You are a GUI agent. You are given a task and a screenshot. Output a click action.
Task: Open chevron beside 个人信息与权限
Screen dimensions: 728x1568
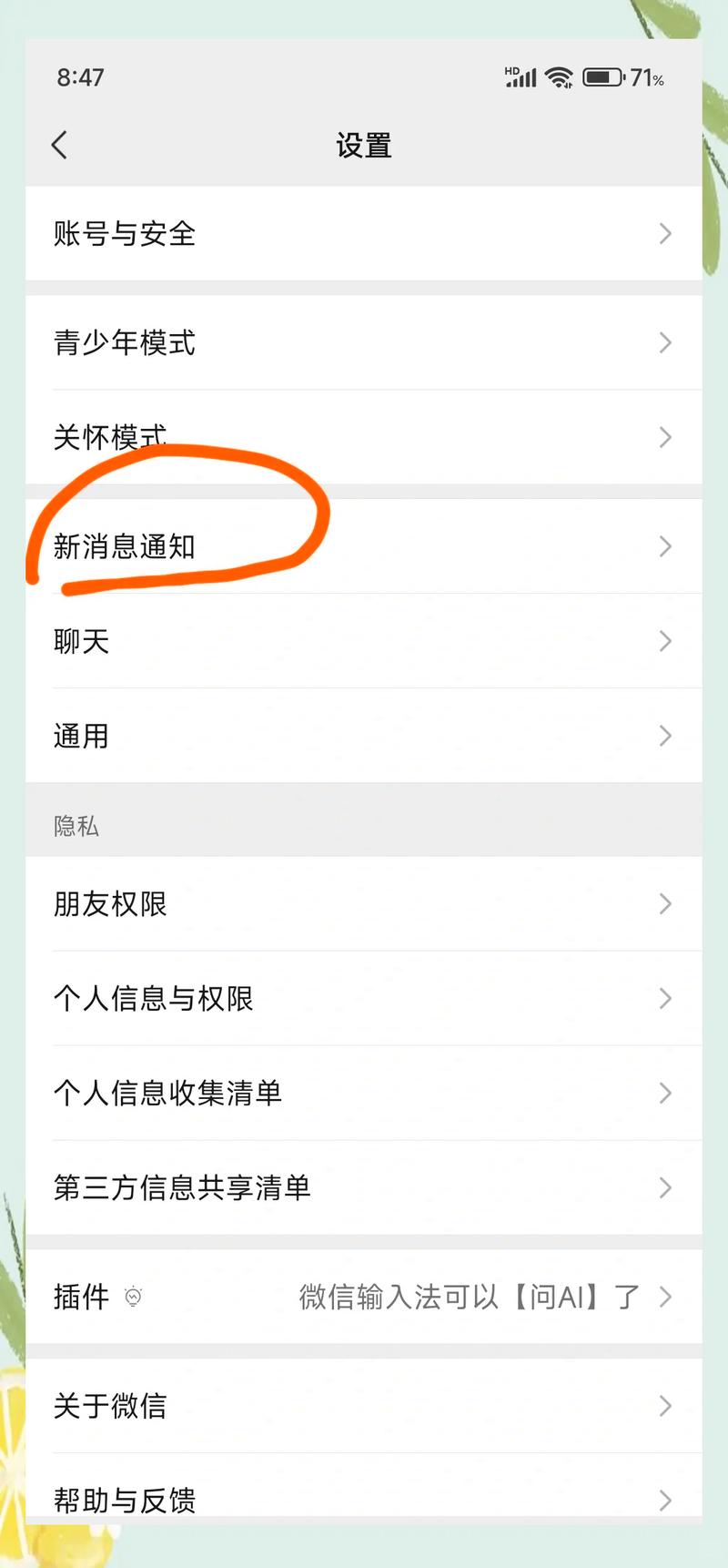pyautogui.click(x=665, y=999)
